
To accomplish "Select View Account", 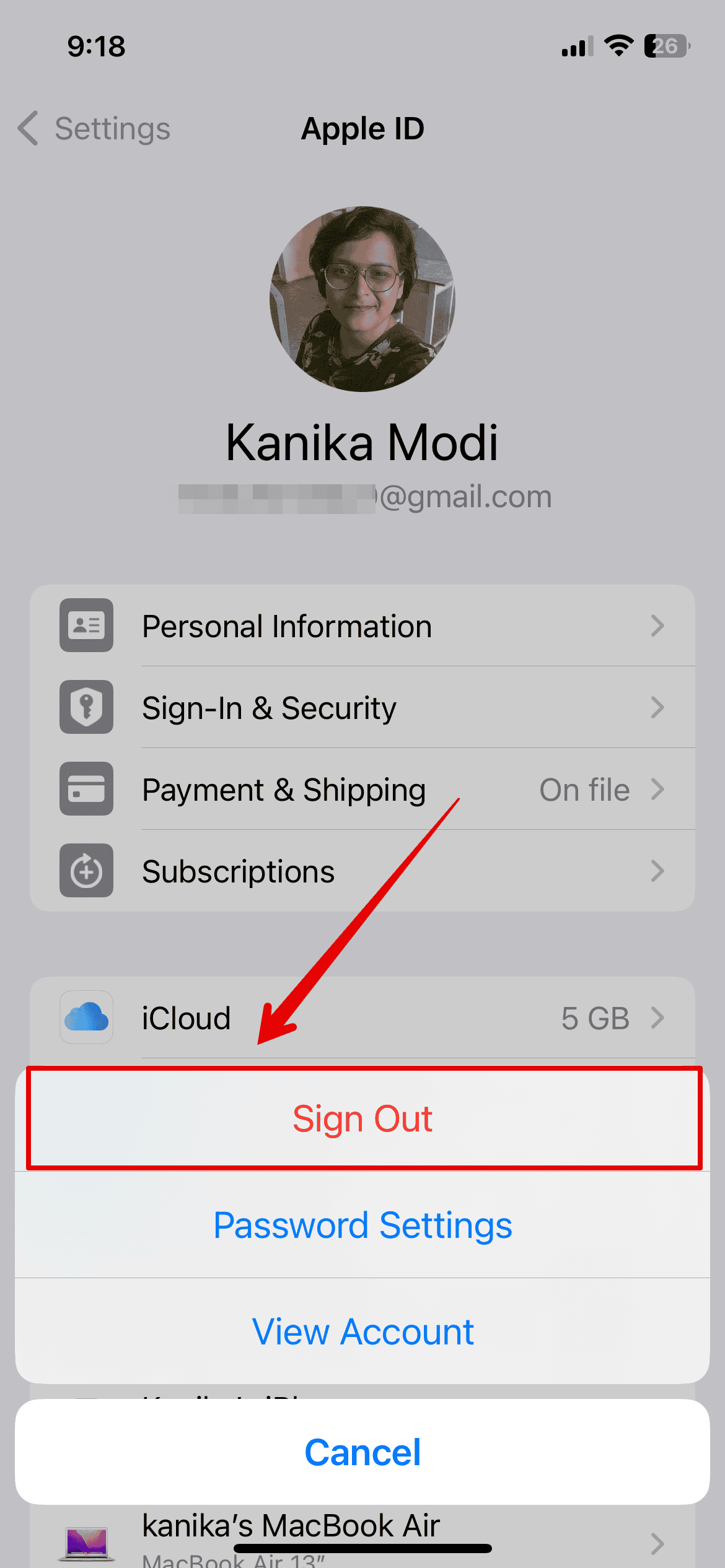I will [x=362, y=1331].
